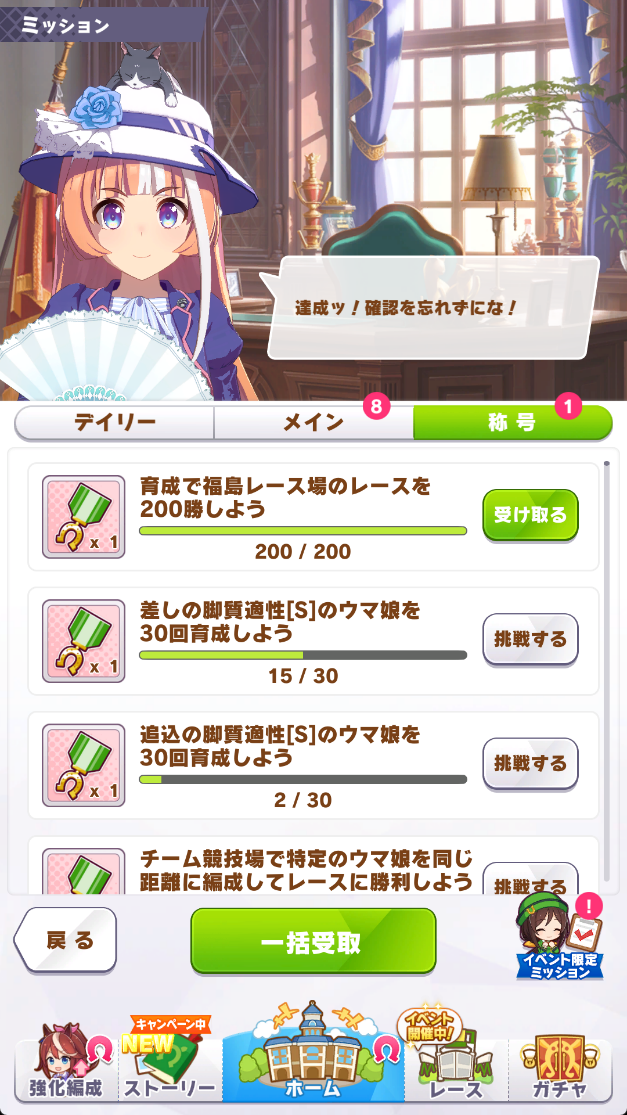Select the 称号 tab
The width and height of the screenshot is (627, 1115).
513,422
